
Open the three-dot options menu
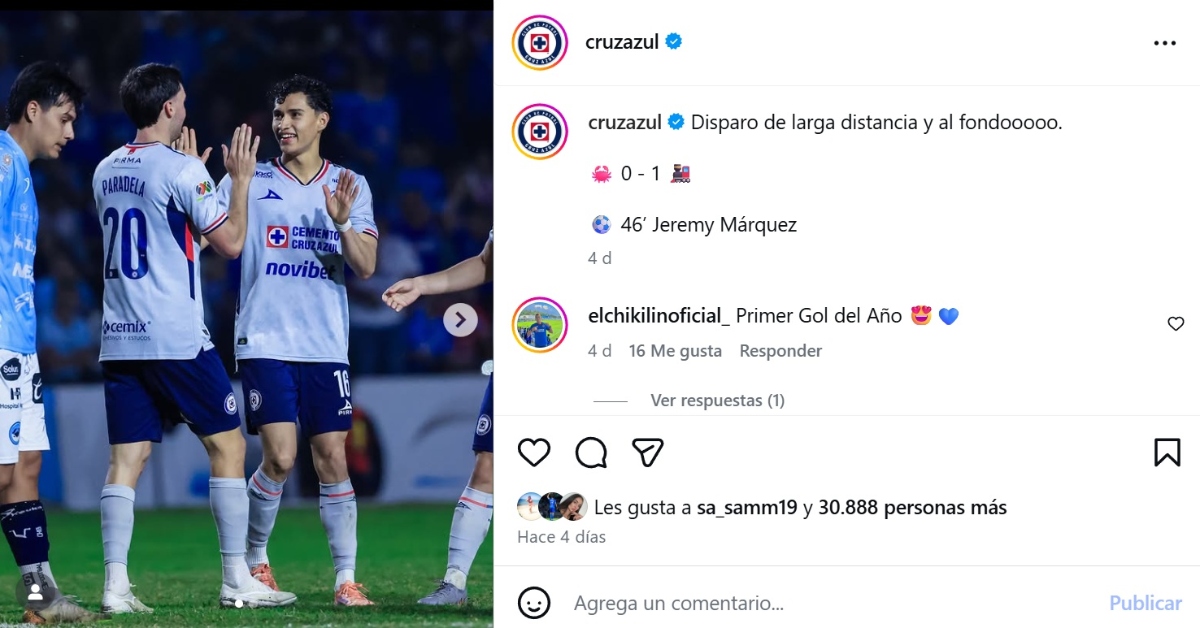pos(1164,43)
